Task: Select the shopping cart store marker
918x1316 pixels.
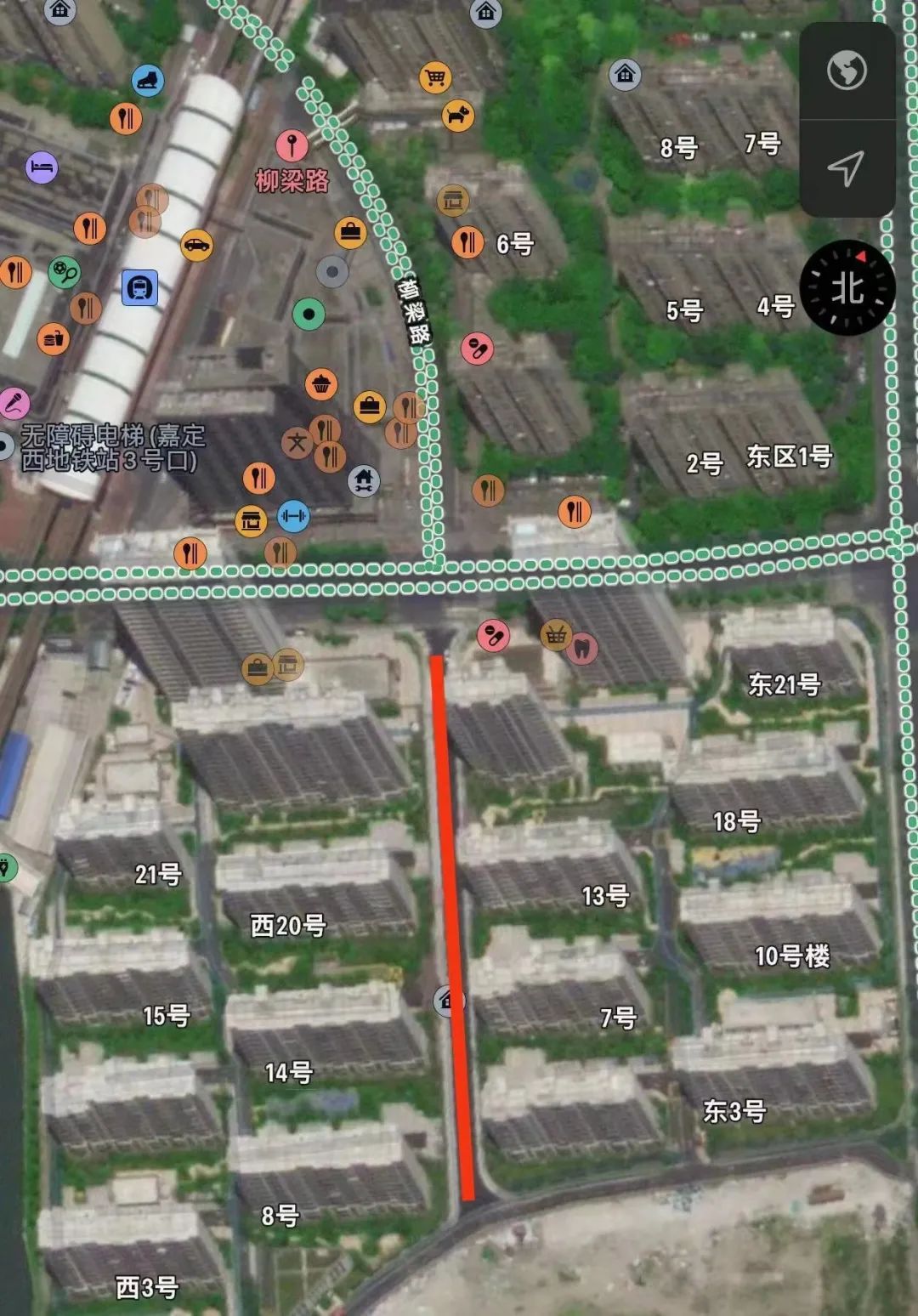Action: point(435,78)
